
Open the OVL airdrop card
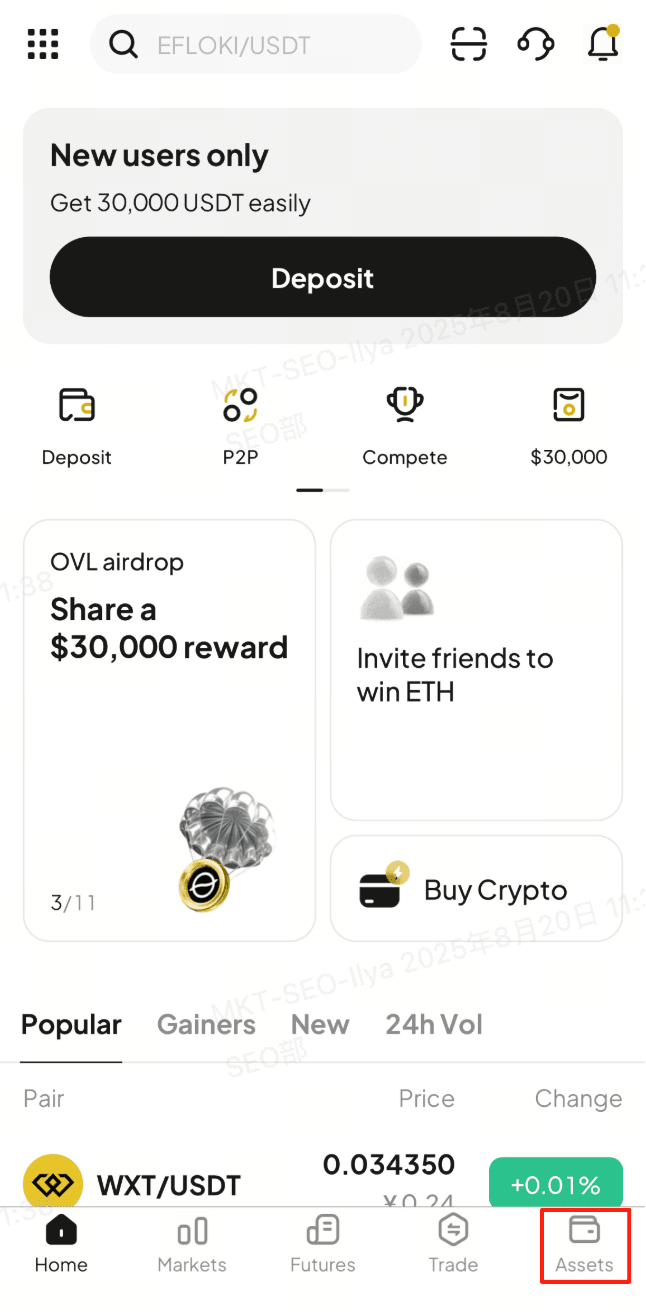pyautogui.click(x=169, y=730)
